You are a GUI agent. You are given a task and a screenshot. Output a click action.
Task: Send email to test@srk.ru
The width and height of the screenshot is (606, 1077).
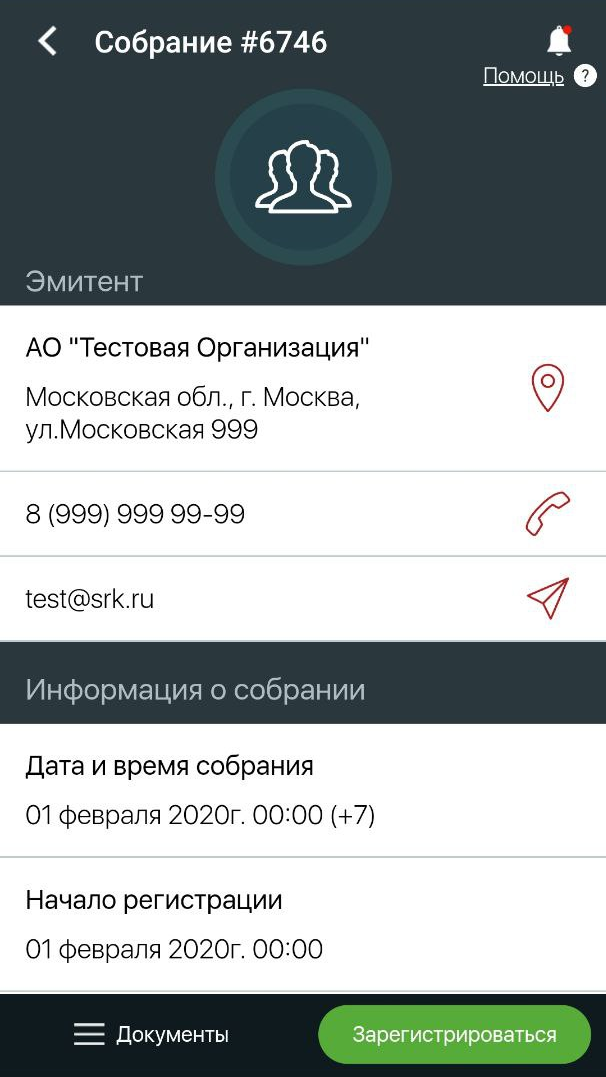point(548,598)
